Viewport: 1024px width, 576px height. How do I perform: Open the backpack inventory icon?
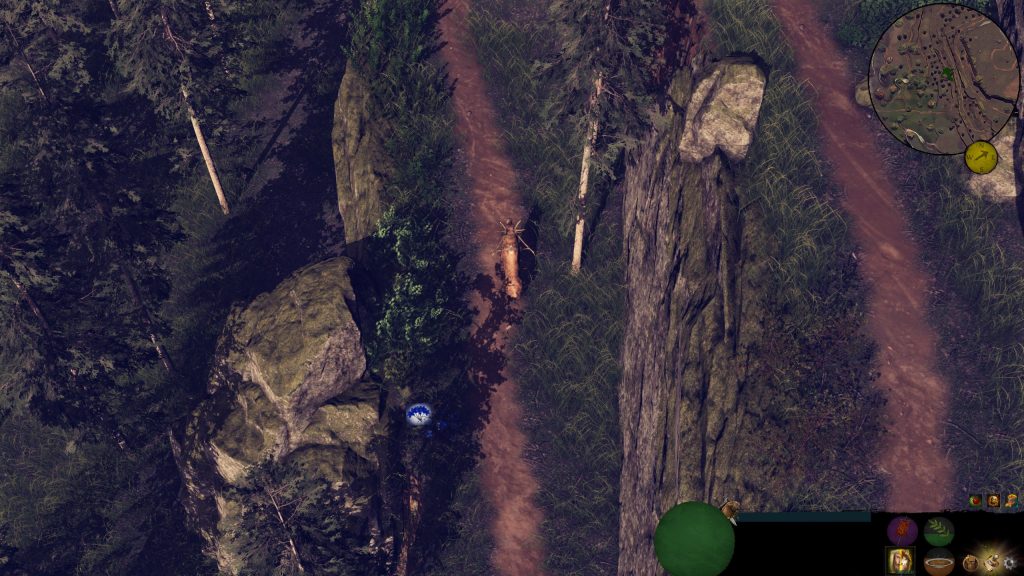click(x=970, y=563)
